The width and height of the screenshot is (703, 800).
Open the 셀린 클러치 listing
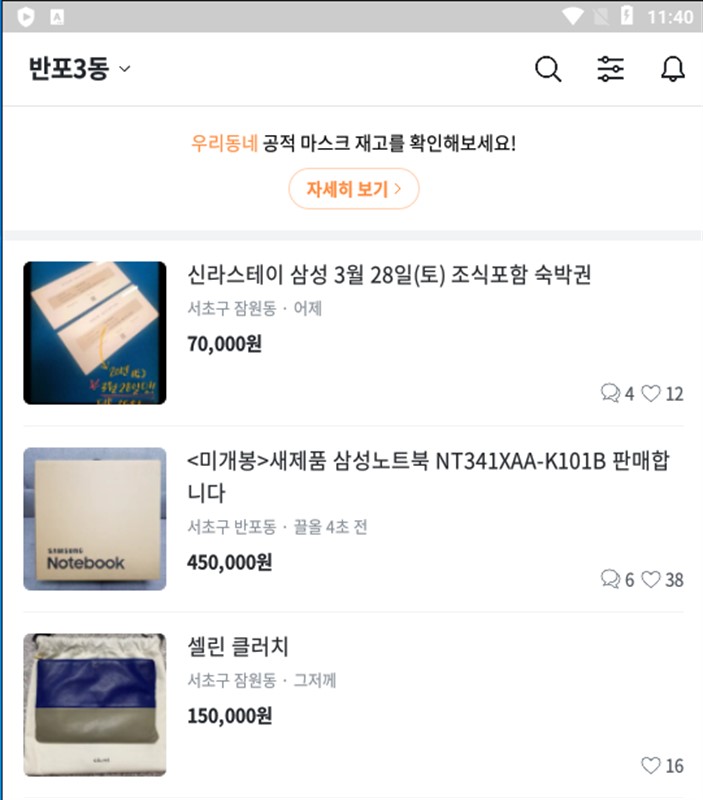coord(238,646)
